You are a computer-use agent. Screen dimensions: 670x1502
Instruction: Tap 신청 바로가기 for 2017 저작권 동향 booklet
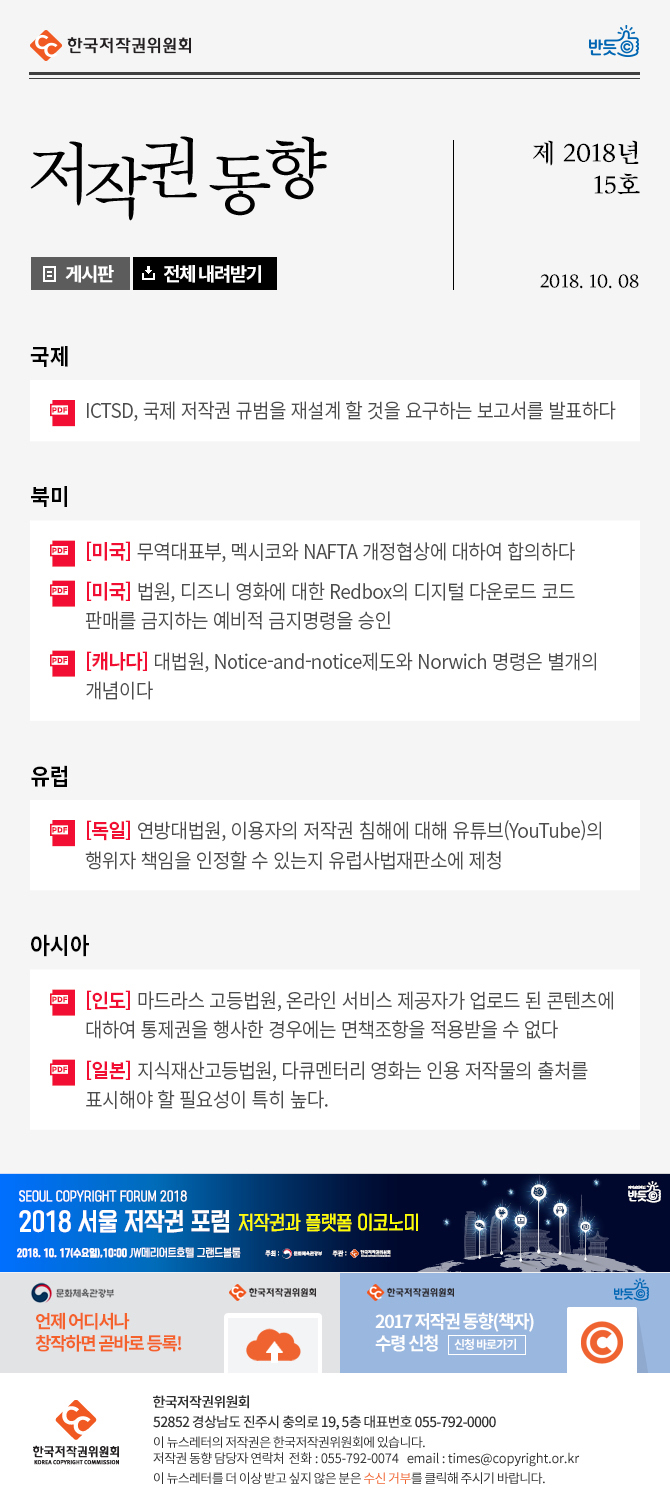coord(487,1344)
